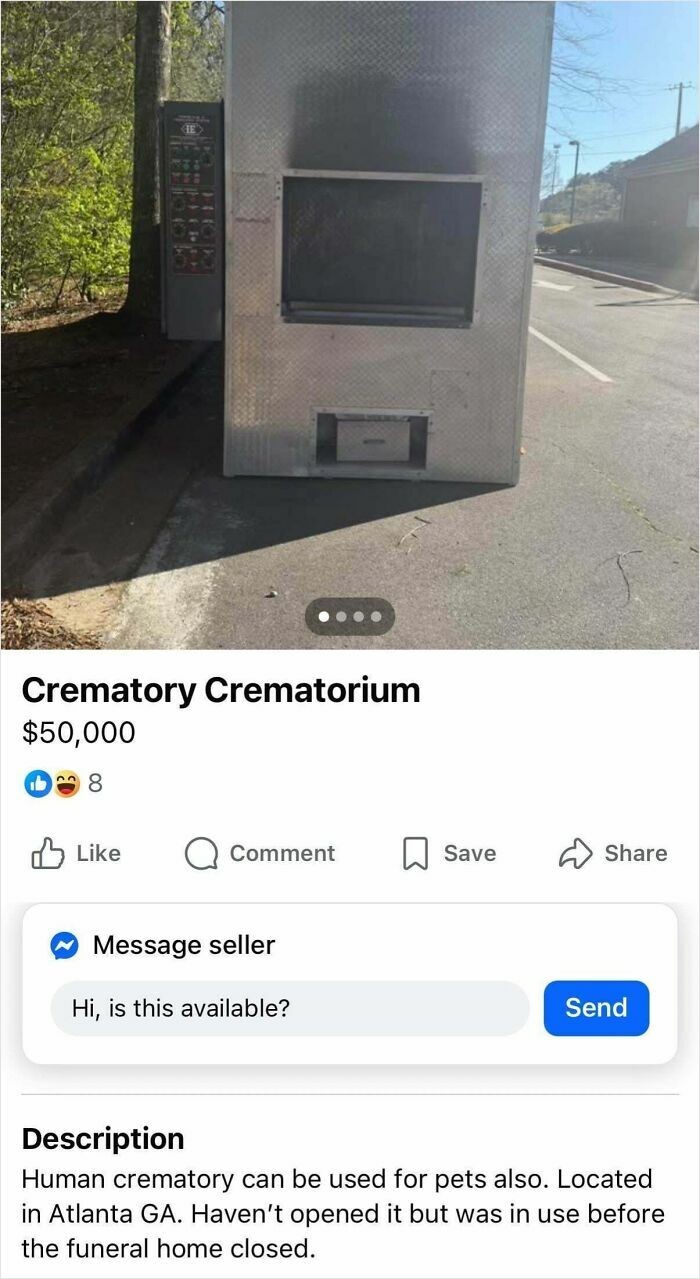The width and height of the screenshot is (700, 1279).
Task: Send the message to the seller
Action: click(x=596, y=1008)
